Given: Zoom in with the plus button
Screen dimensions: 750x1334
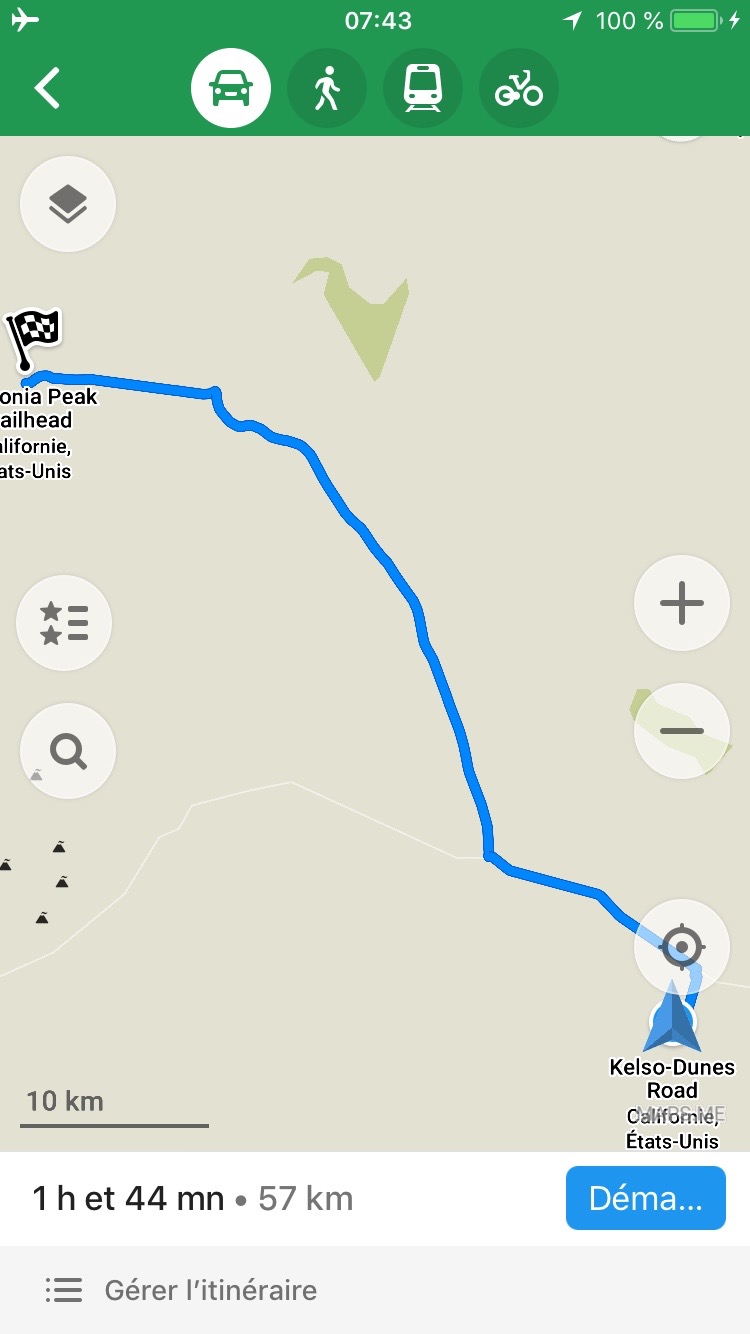Looking at the screenshot, I should (x=682, y=603).
